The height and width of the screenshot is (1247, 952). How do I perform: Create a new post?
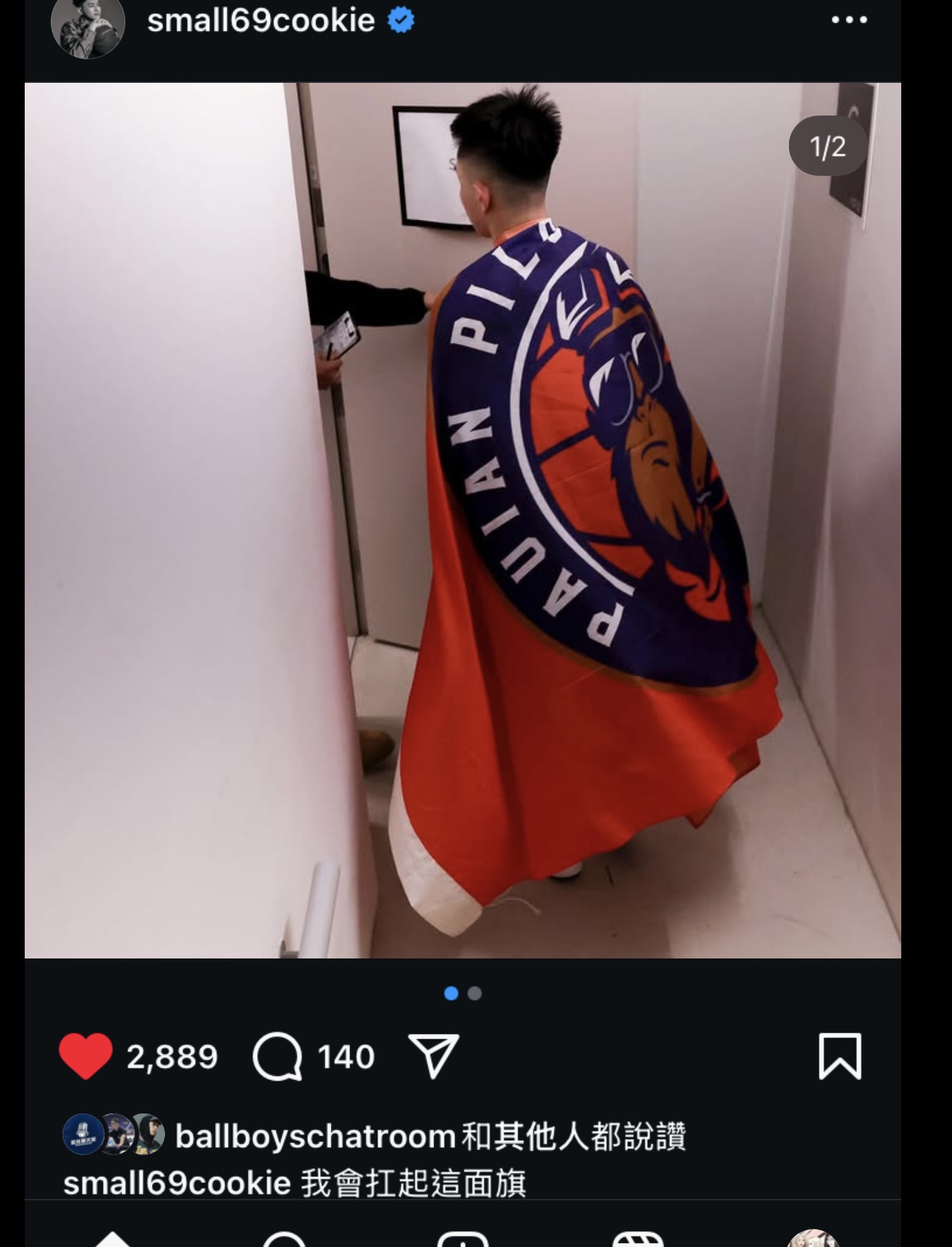[462, 1239]
